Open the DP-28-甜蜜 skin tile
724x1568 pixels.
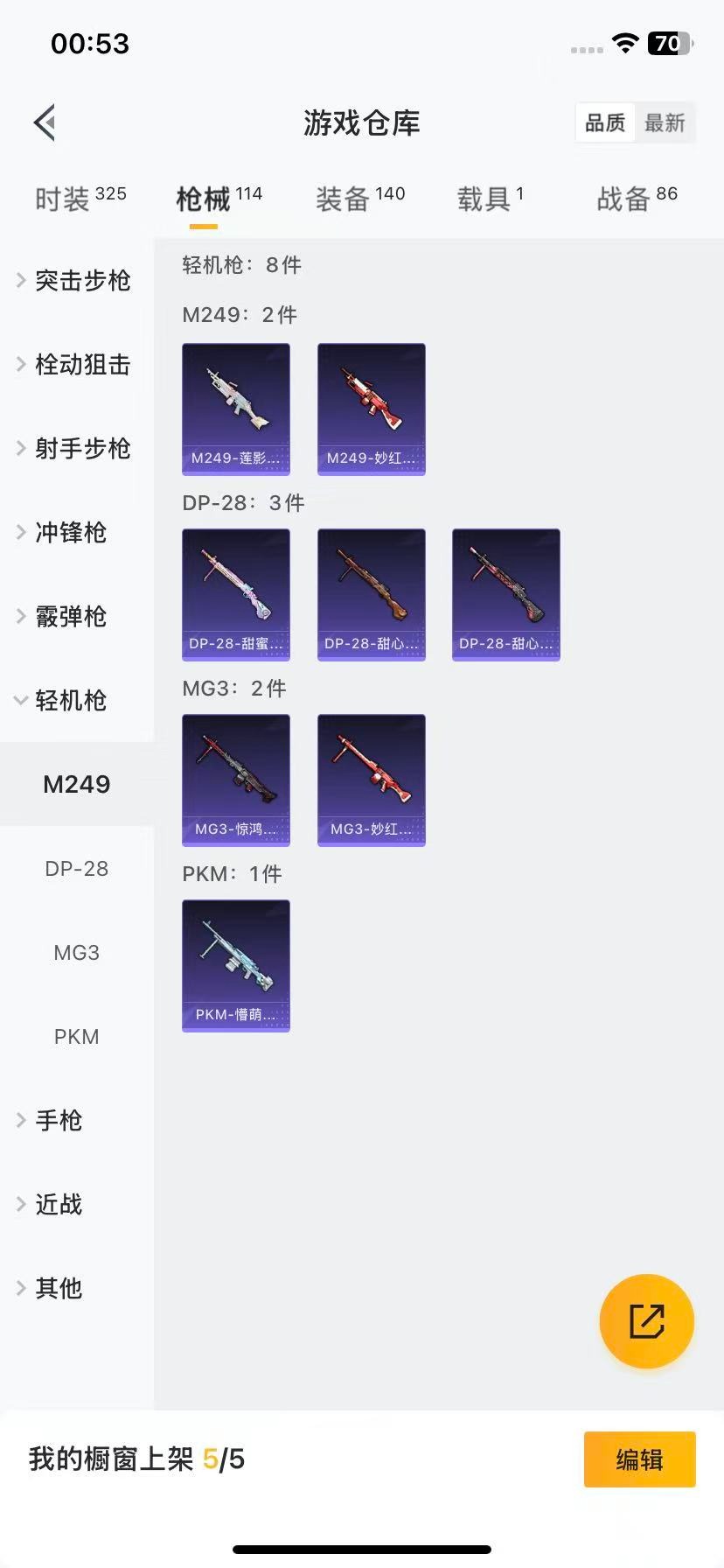236,594
